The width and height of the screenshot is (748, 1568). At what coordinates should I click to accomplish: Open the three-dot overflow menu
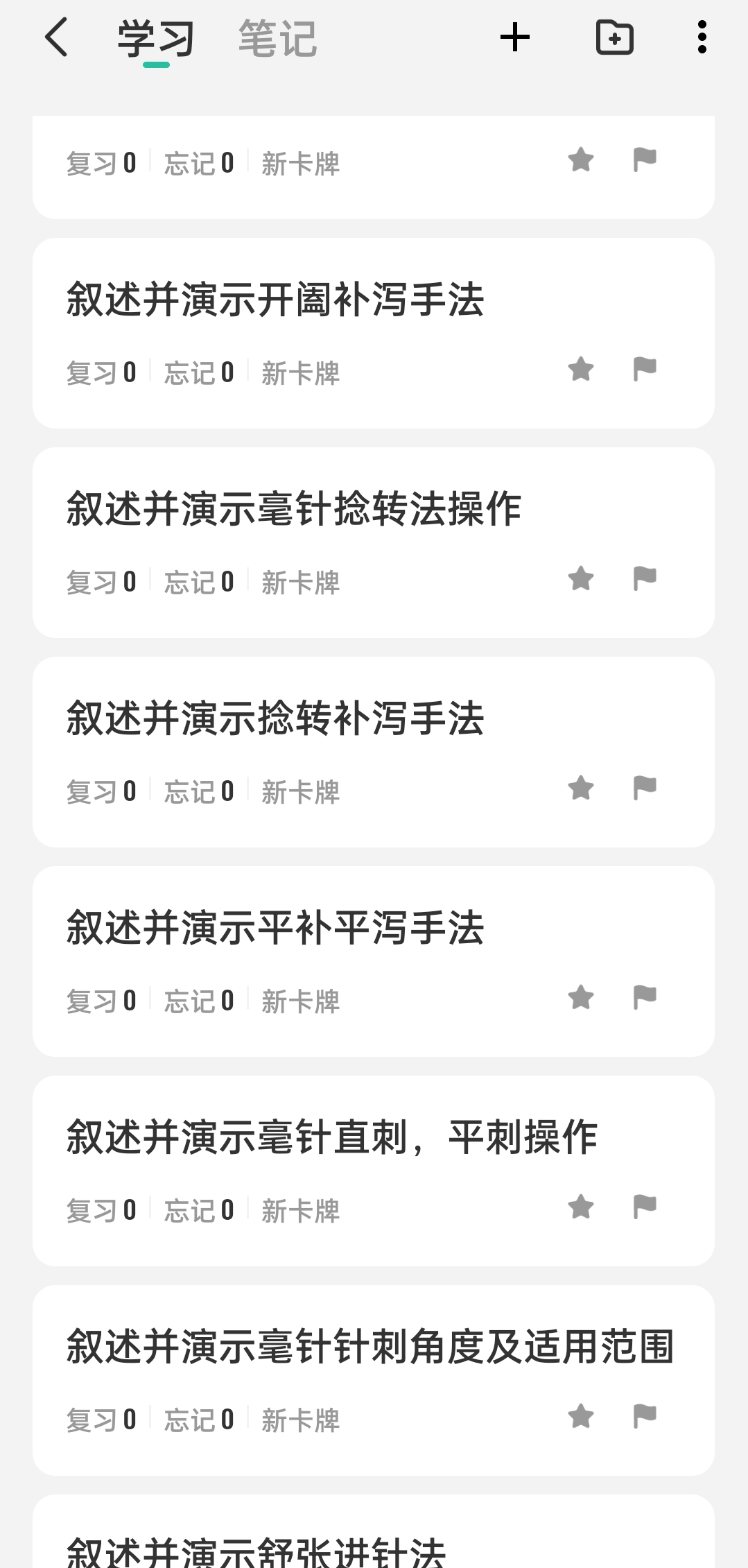702,37
